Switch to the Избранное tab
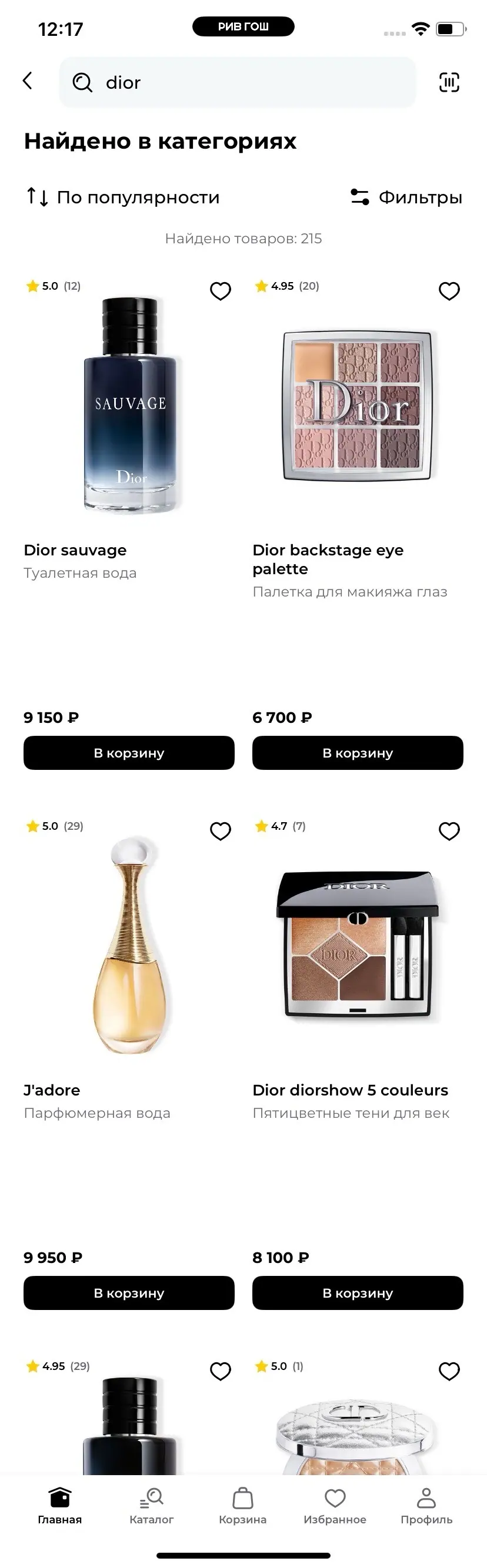 (335, 1506)
